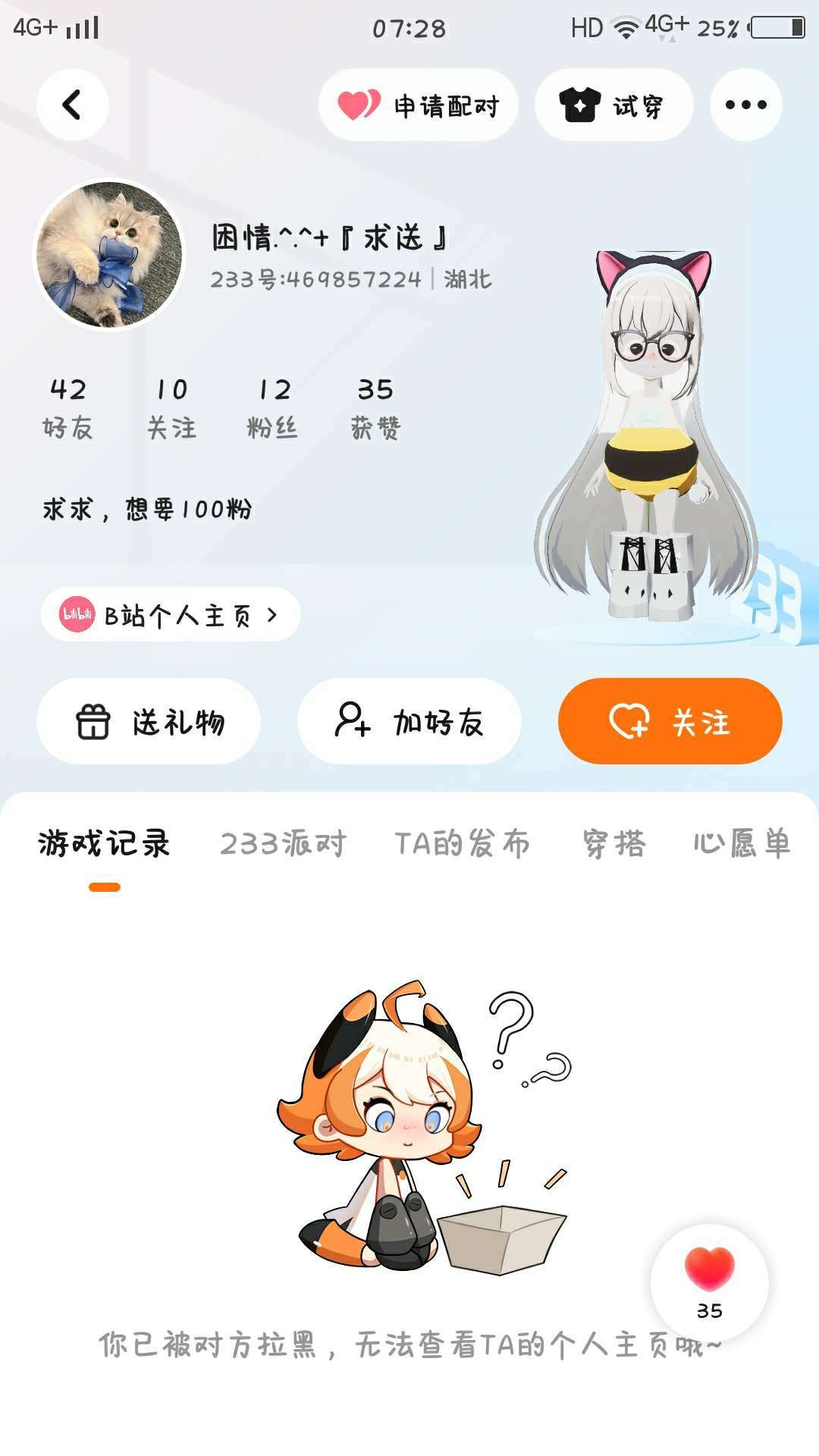Switch to the 心愿单 tab
819x1456 pixels.
click(742, 844)
